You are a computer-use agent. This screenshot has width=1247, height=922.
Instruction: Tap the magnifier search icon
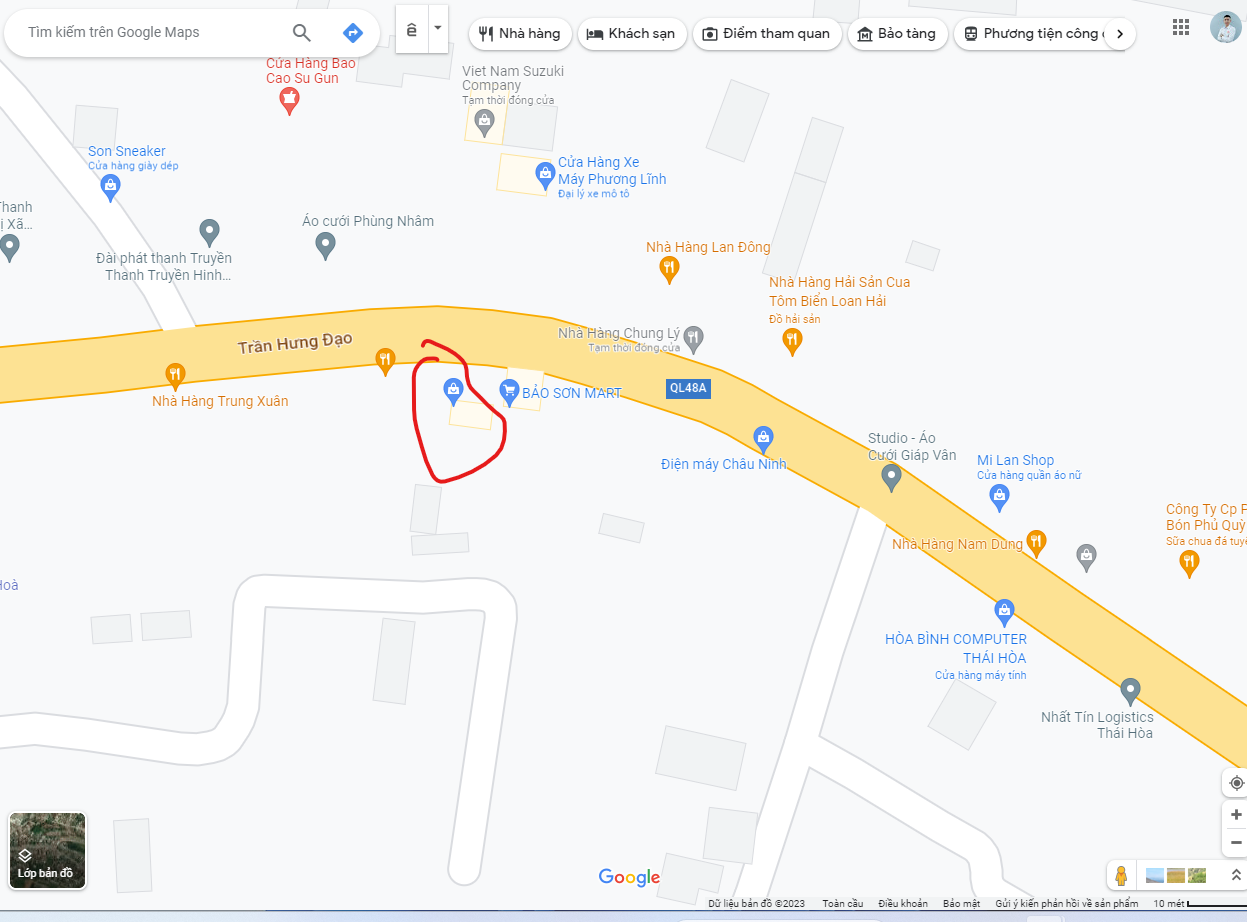point(302,33)
